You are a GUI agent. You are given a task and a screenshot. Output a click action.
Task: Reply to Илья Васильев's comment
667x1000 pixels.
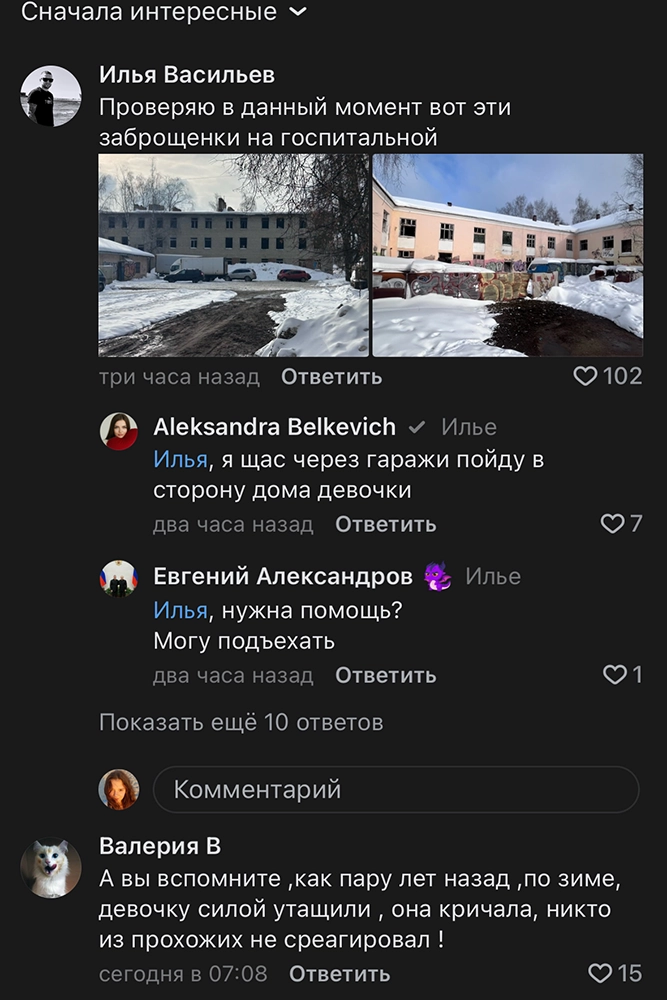331,377
